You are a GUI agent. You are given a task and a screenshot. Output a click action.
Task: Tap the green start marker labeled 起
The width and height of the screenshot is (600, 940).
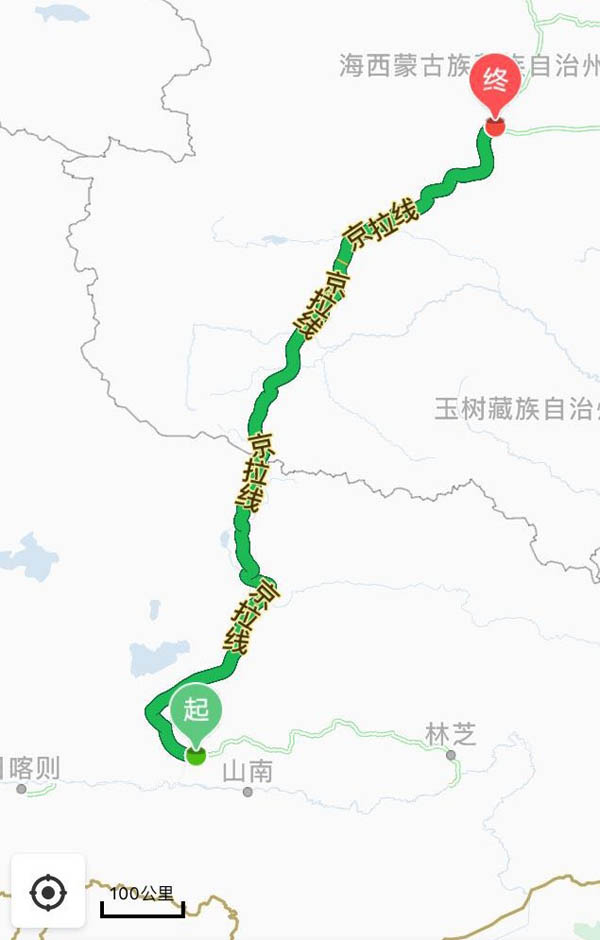pos(196,714)
